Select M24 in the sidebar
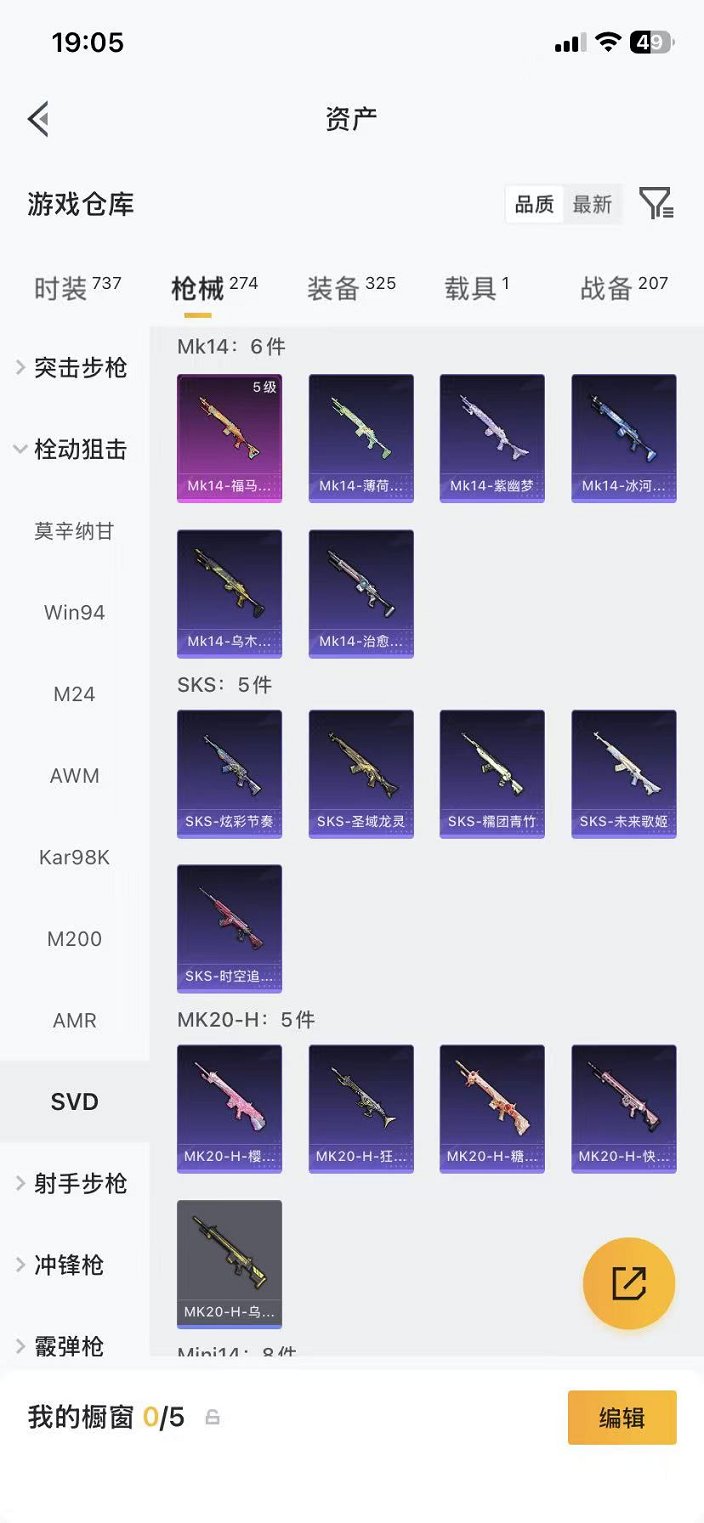The height and width of the screenshot is (1523, 704). coord(74,694)
